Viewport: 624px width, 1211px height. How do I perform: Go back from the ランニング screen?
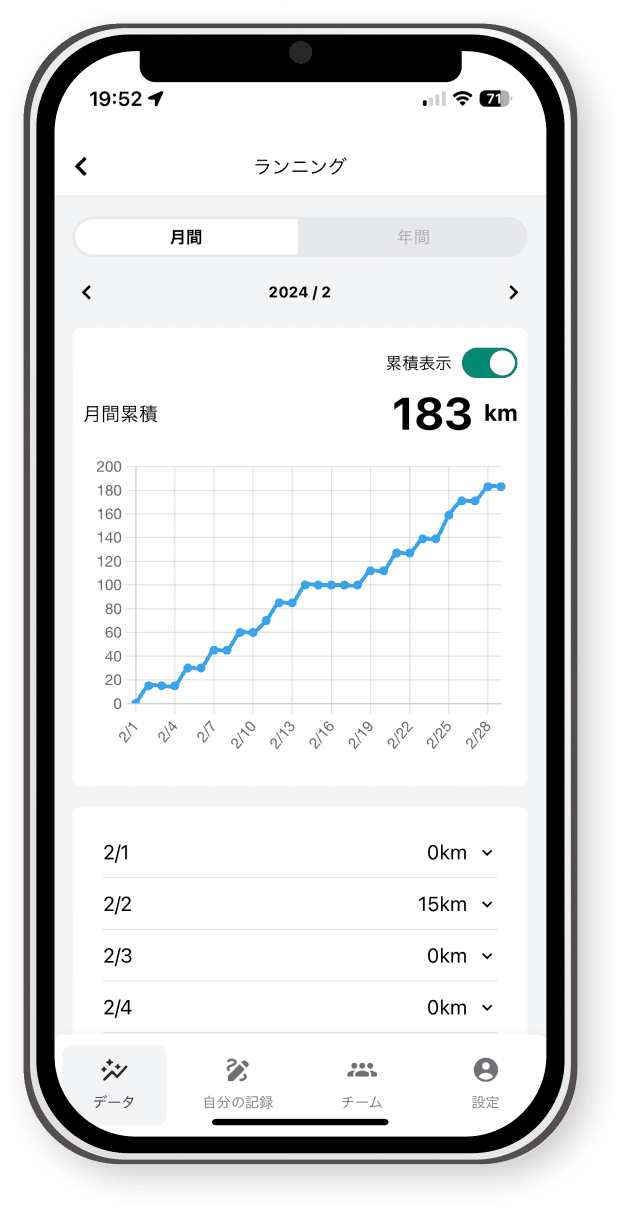click(82, 167)
